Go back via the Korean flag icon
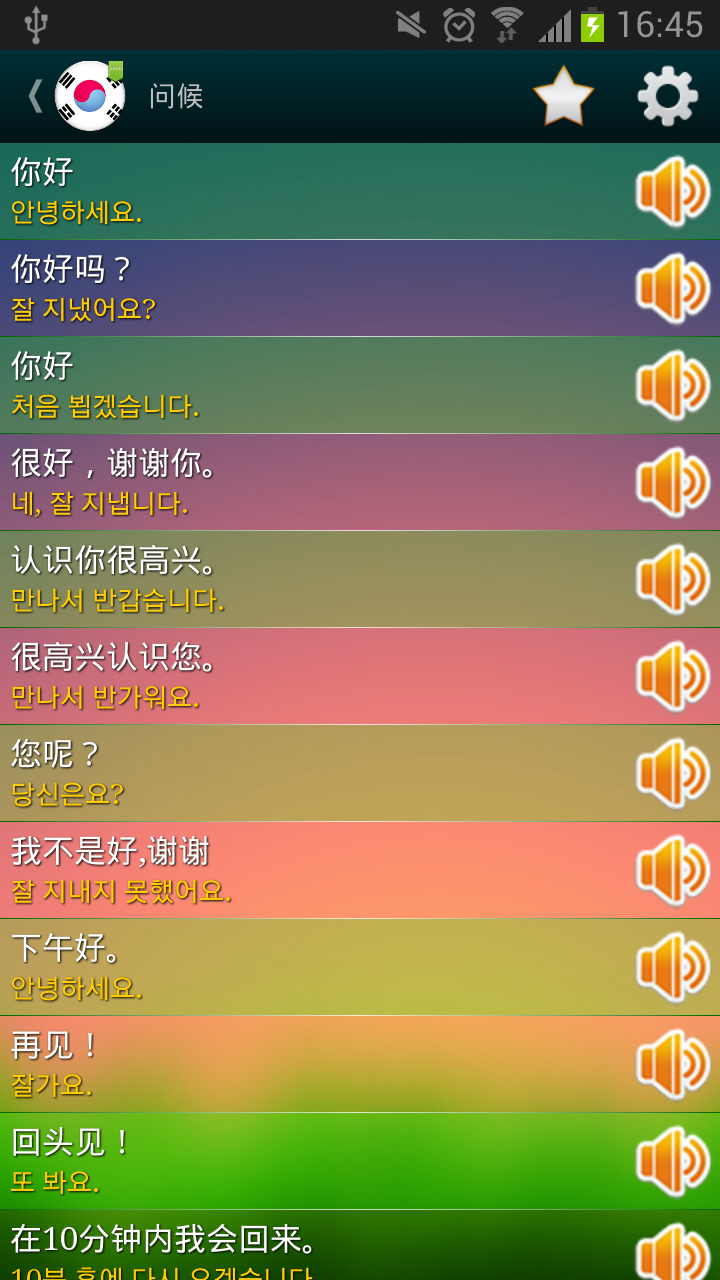This screenshot has height=1280, width=720. 89,95
